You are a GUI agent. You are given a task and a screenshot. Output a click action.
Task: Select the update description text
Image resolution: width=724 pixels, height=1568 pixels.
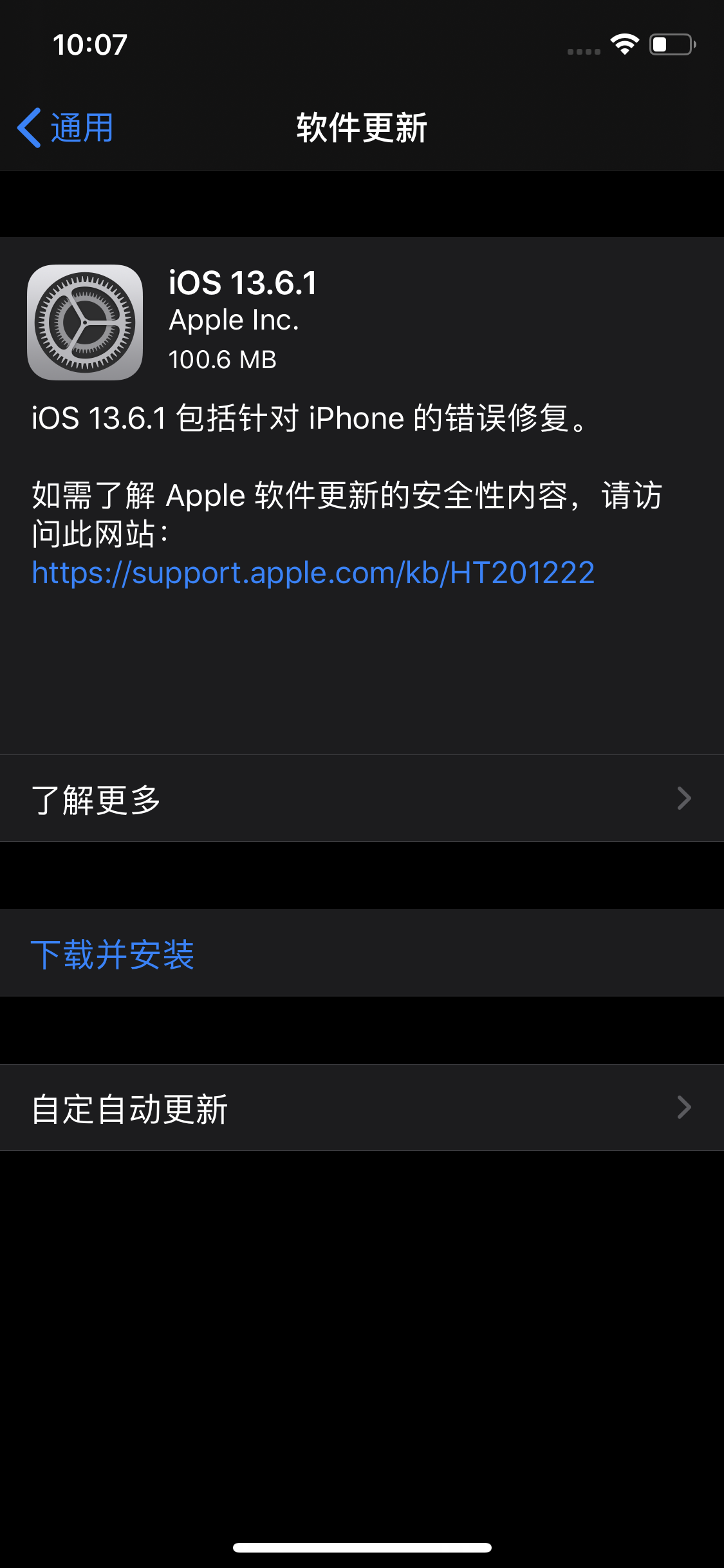tap(311, 418)
